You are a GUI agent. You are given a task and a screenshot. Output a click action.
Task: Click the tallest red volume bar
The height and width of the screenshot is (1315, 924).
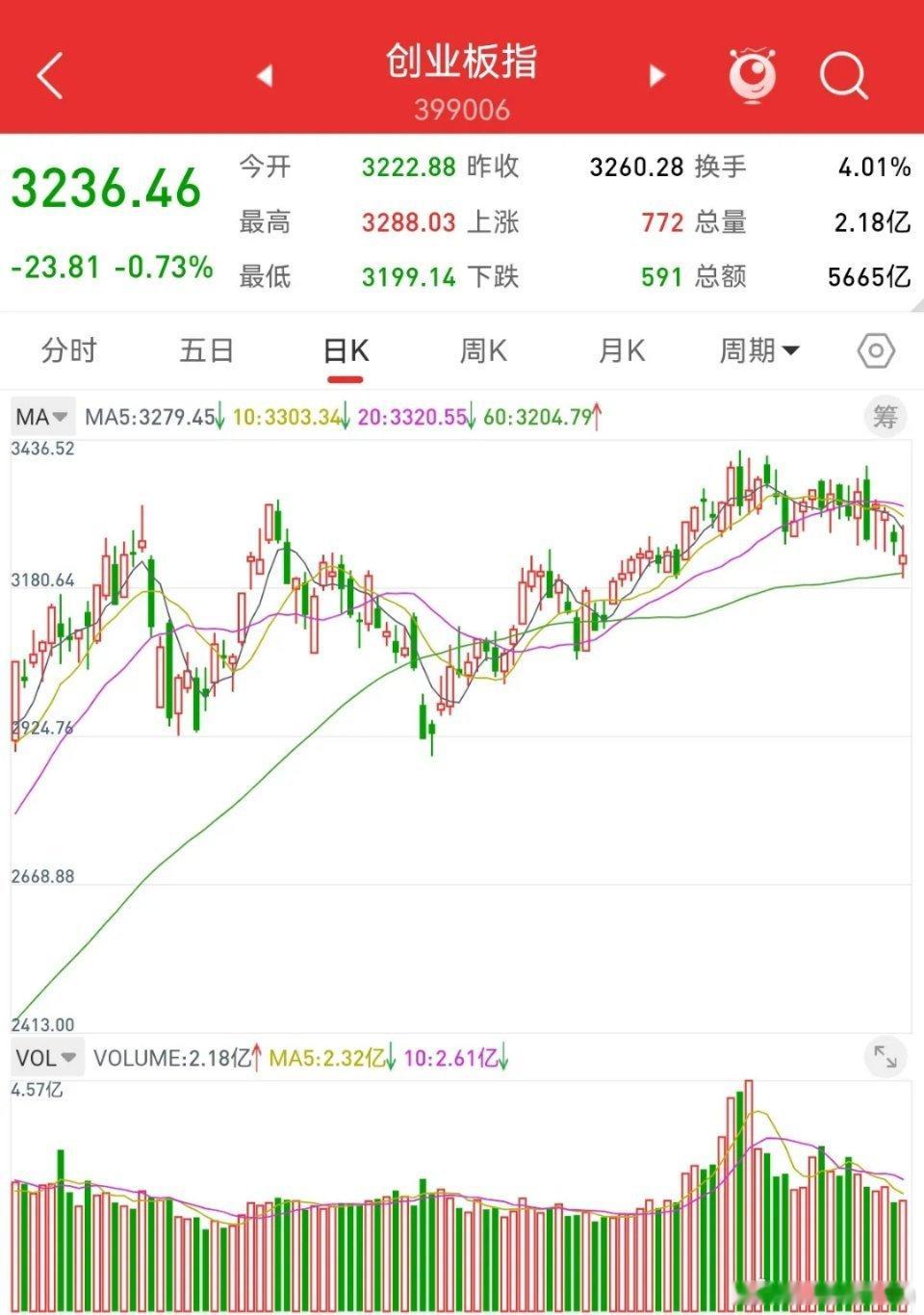point(747,1184)
